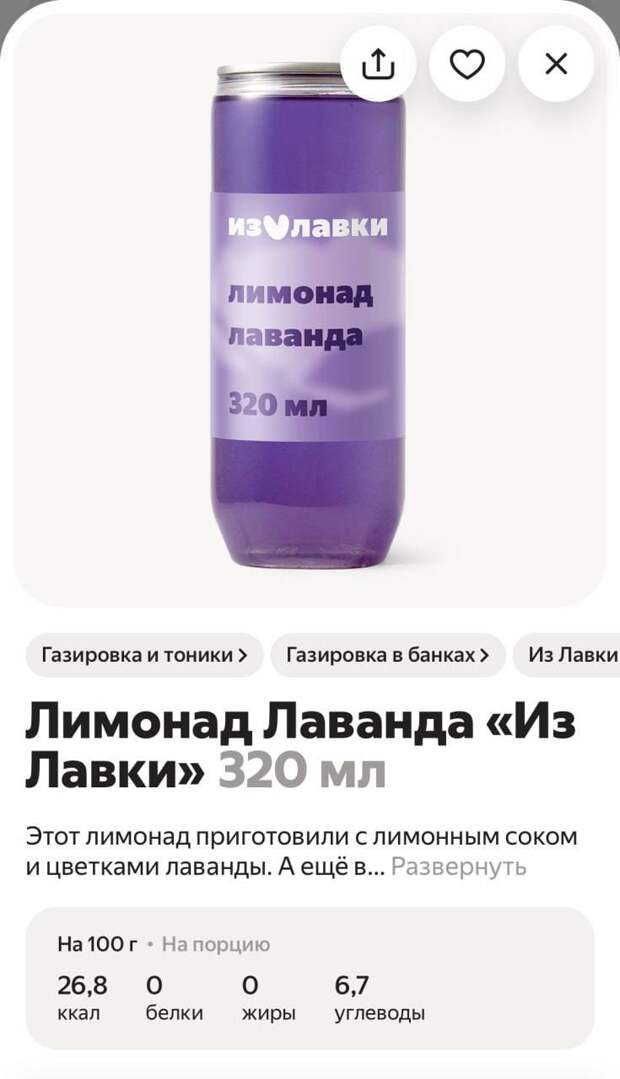Image resolution: width=620 pixels, height=1079 pixels.
Task: Open the «Газировка и тоники» category chip
Action: tap(144, 656)
